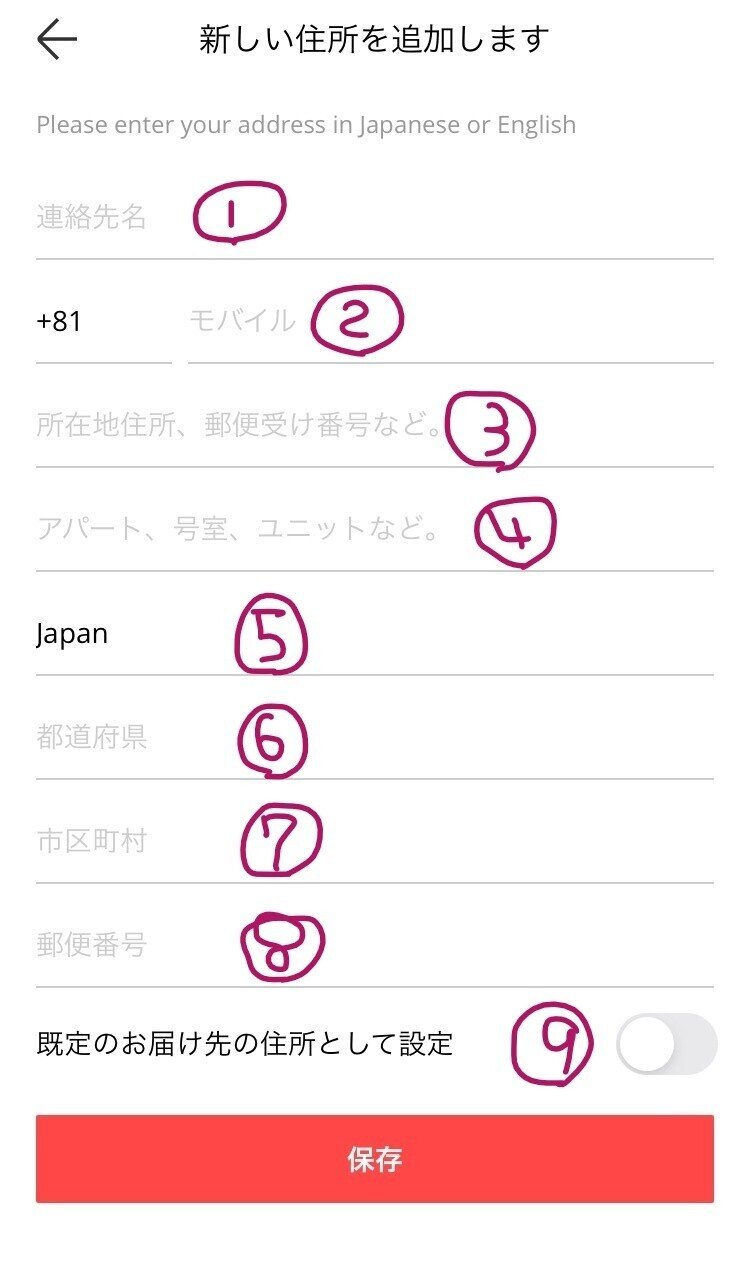Focus the 連絡先名 contact name field
The image size is (750, 1288).
coord(375,217)
